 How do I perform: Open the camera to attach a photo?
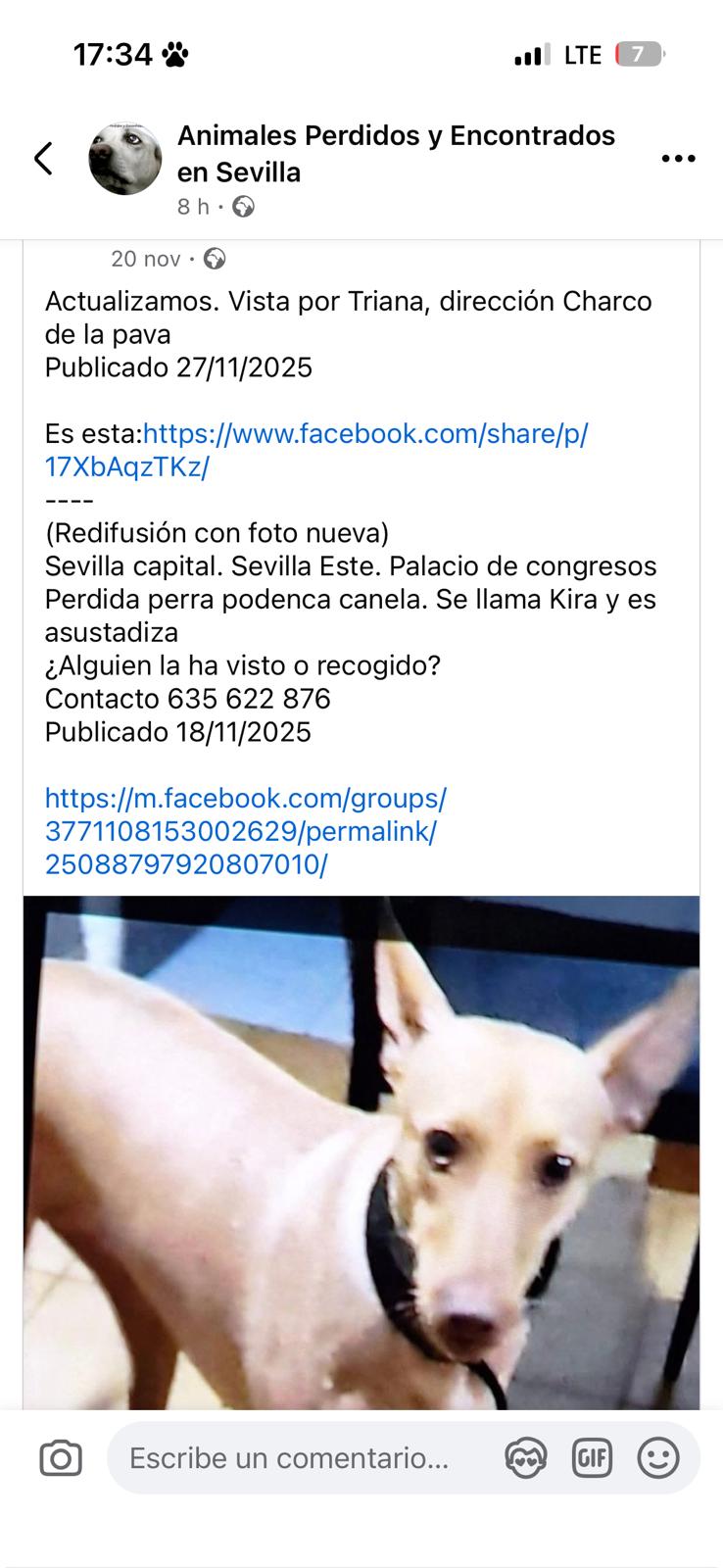[61, 1459]
